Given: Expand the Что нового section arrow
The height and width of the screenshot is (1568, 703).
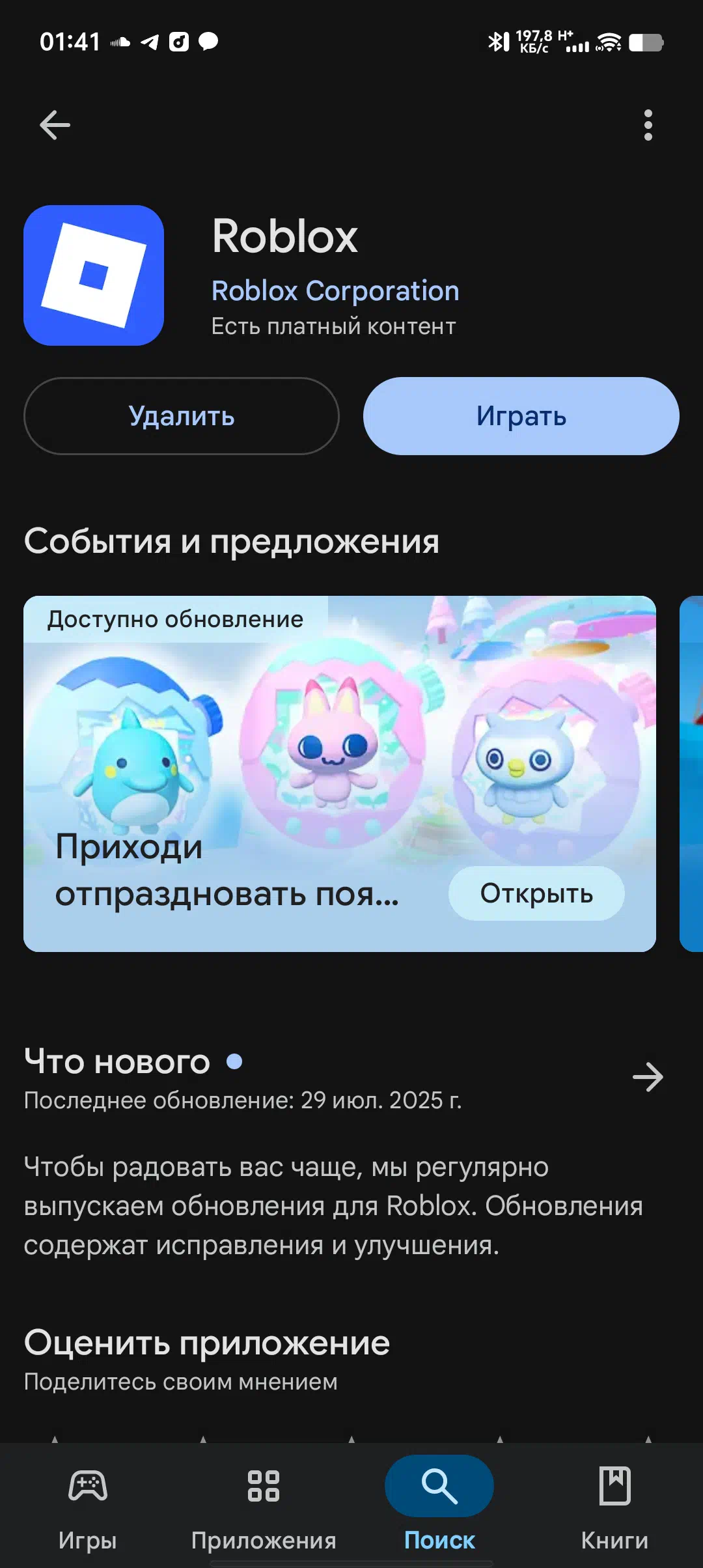Looking at the screenshot, I should click(648, 1077).
